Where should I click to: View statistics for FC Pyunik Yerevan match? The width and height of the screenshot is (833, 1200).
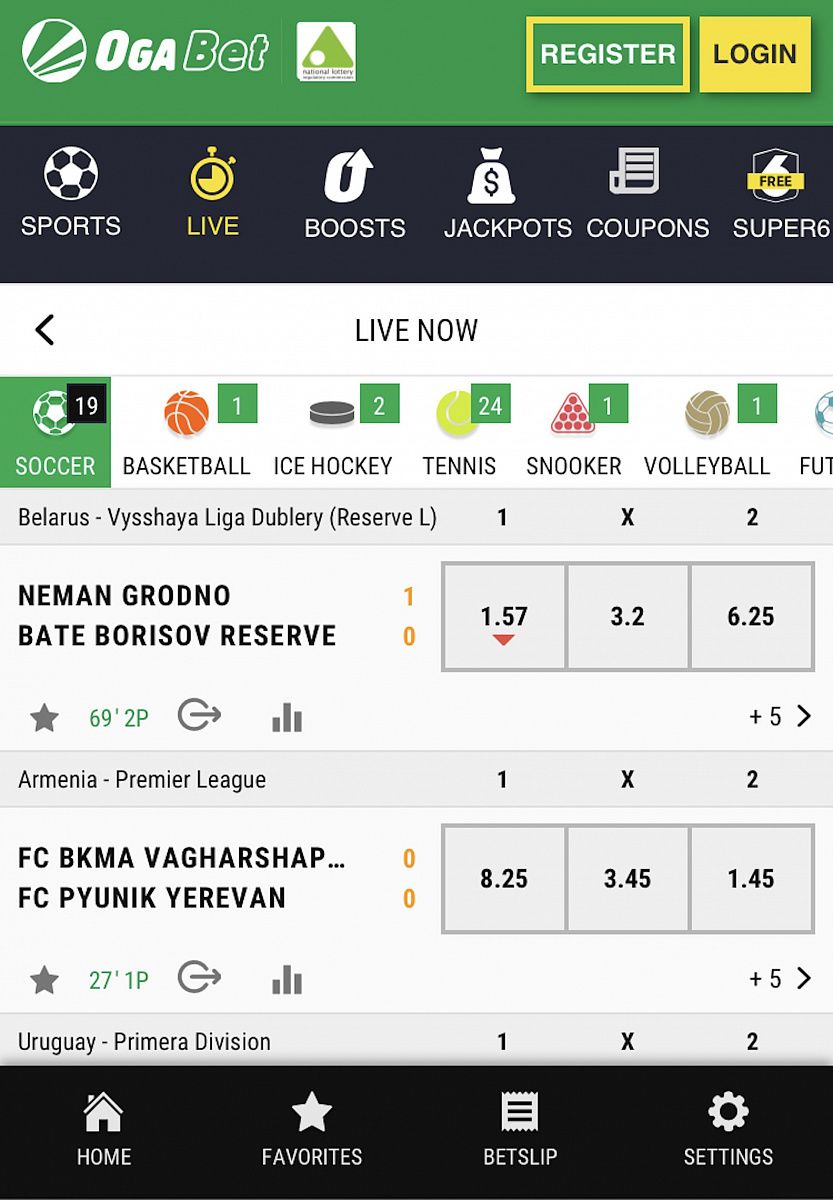[x=287, y=979]
